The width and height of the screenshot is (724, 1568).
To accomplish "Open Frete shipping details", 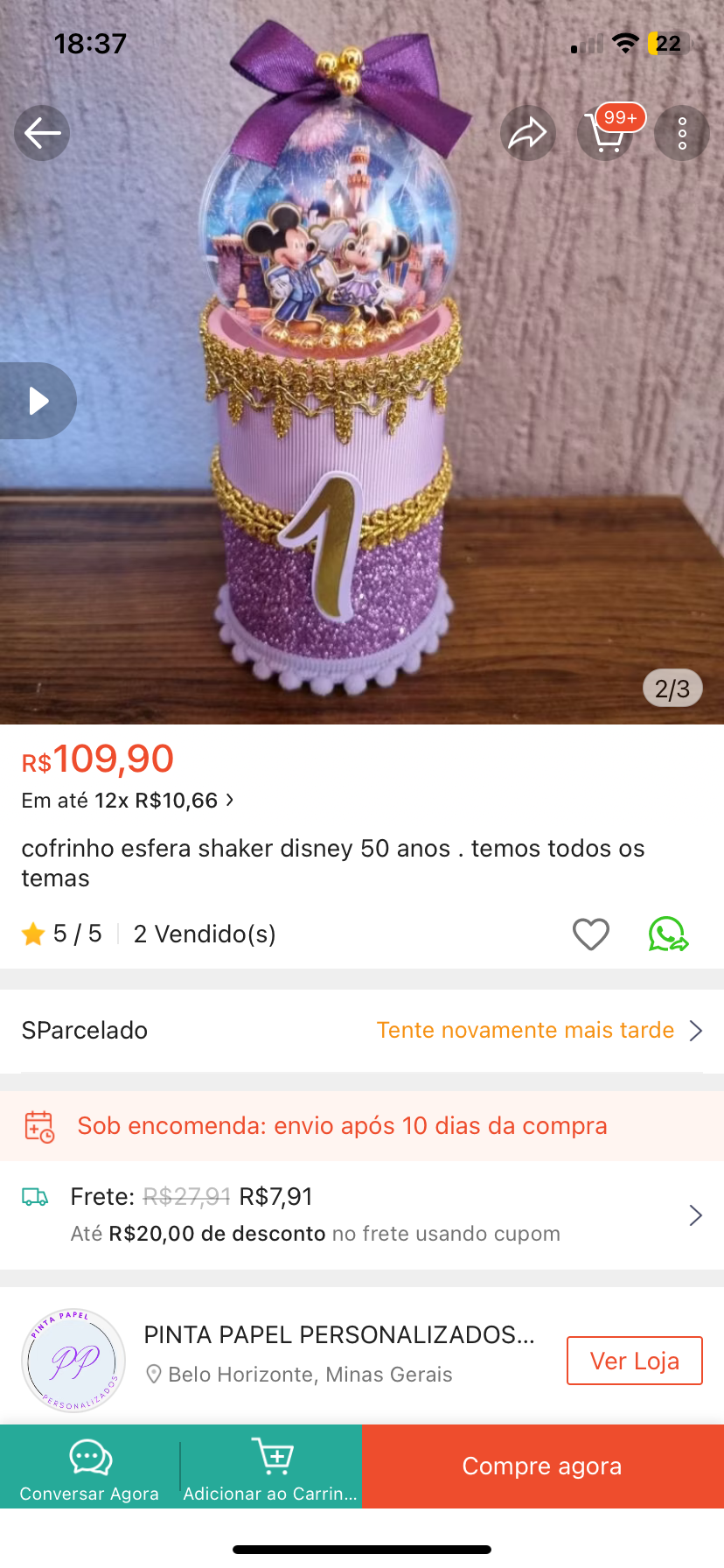I will click(362, 1214).
